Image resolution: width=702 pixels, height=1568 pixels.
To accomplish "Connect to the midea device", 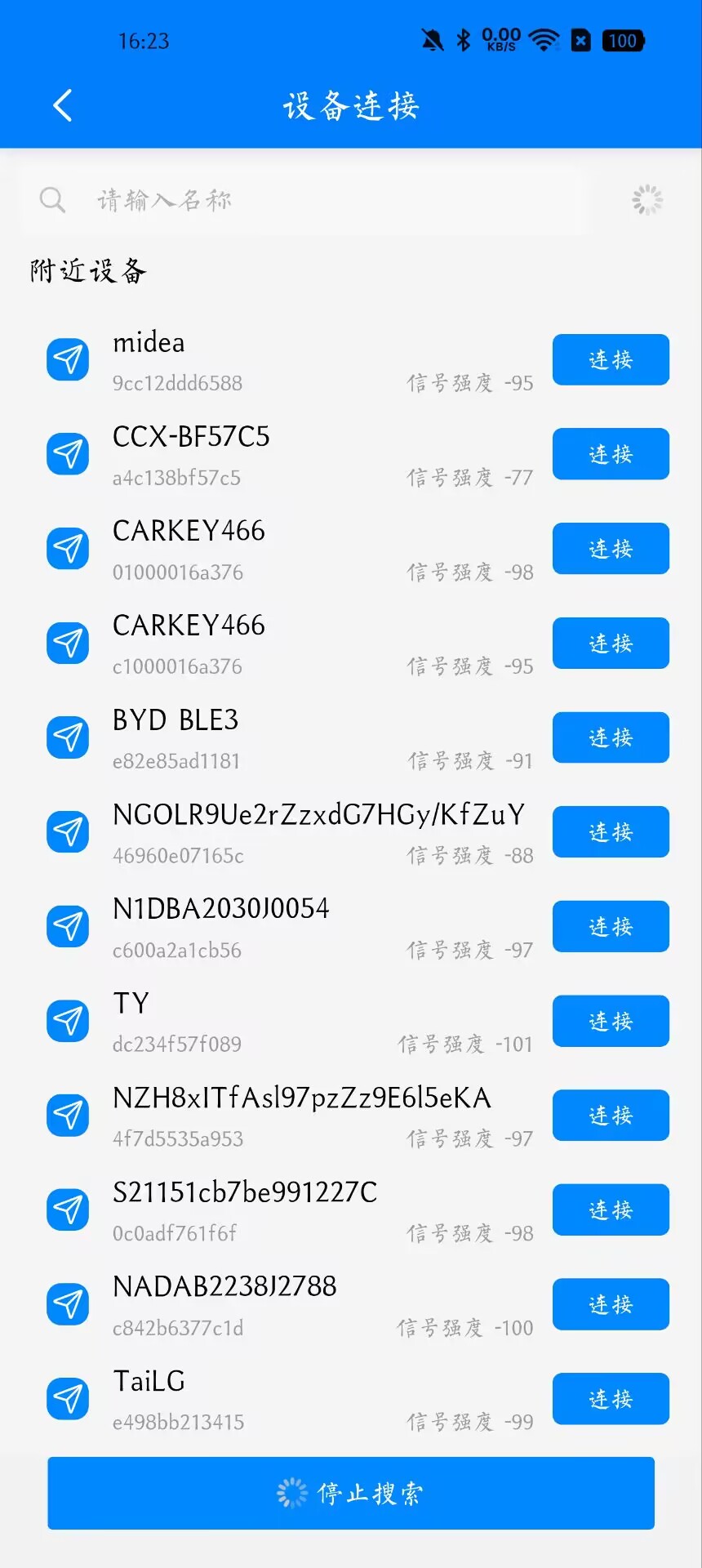I will 611,359.
